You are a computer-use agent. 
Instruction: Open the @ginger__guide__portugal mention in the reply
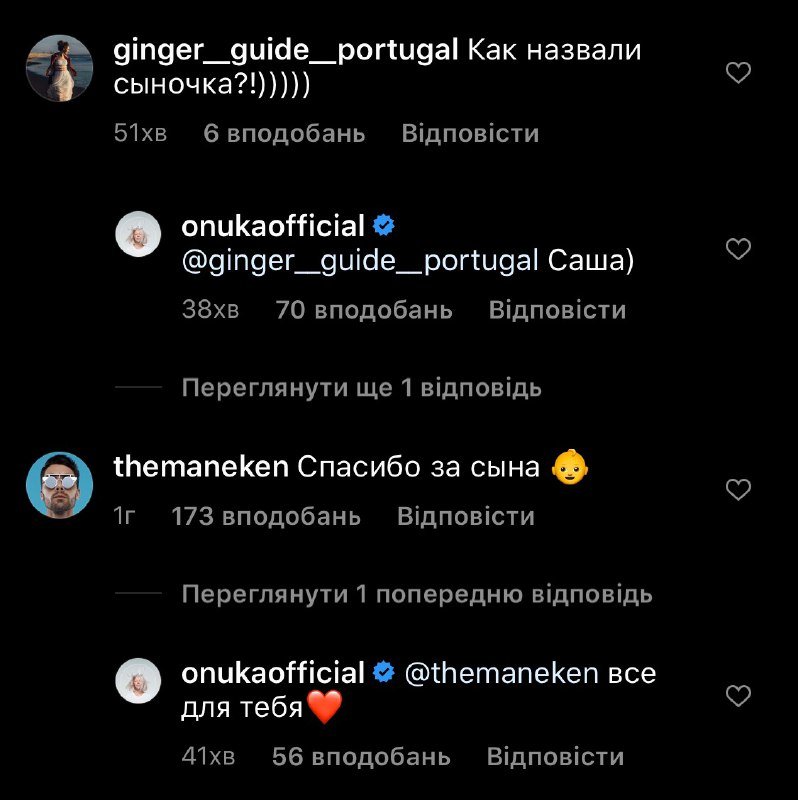coord(360,261)
